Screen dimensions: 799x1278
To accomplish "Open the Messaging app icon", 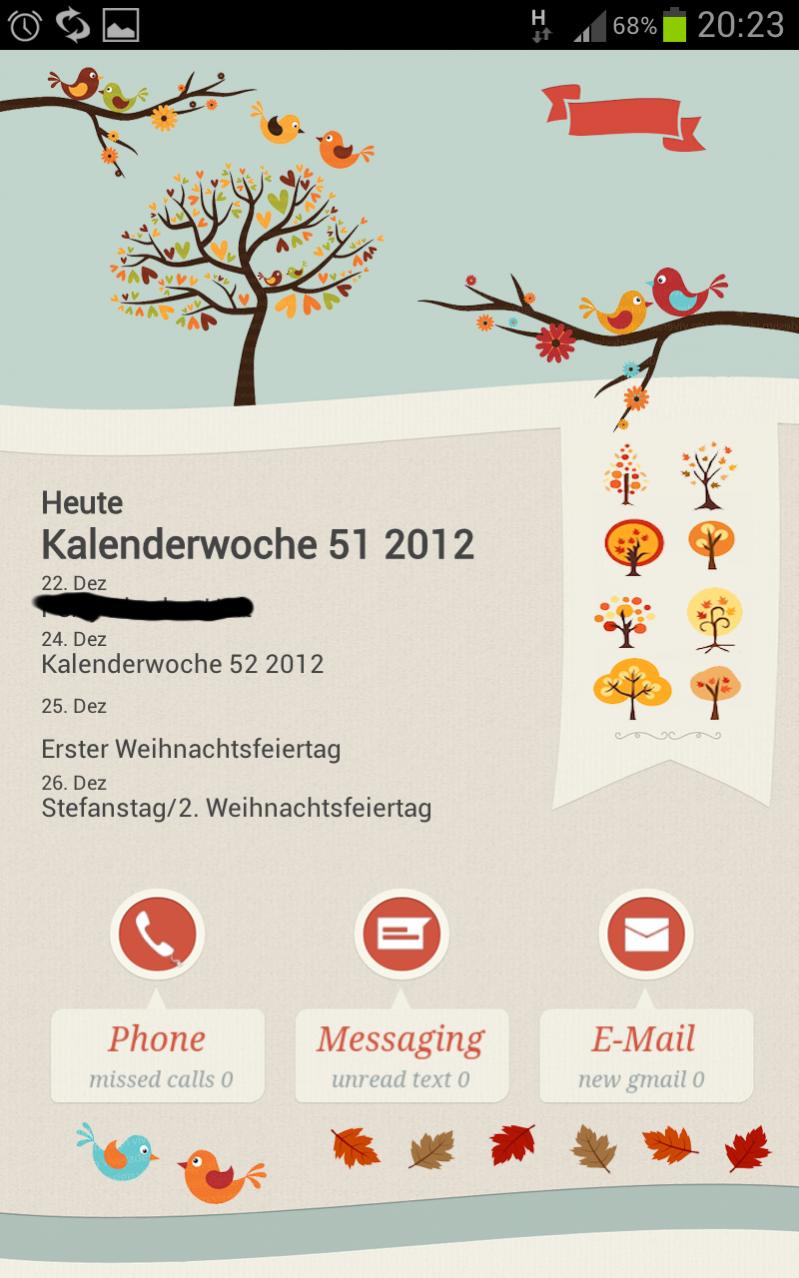I will [x=401, y=936].
